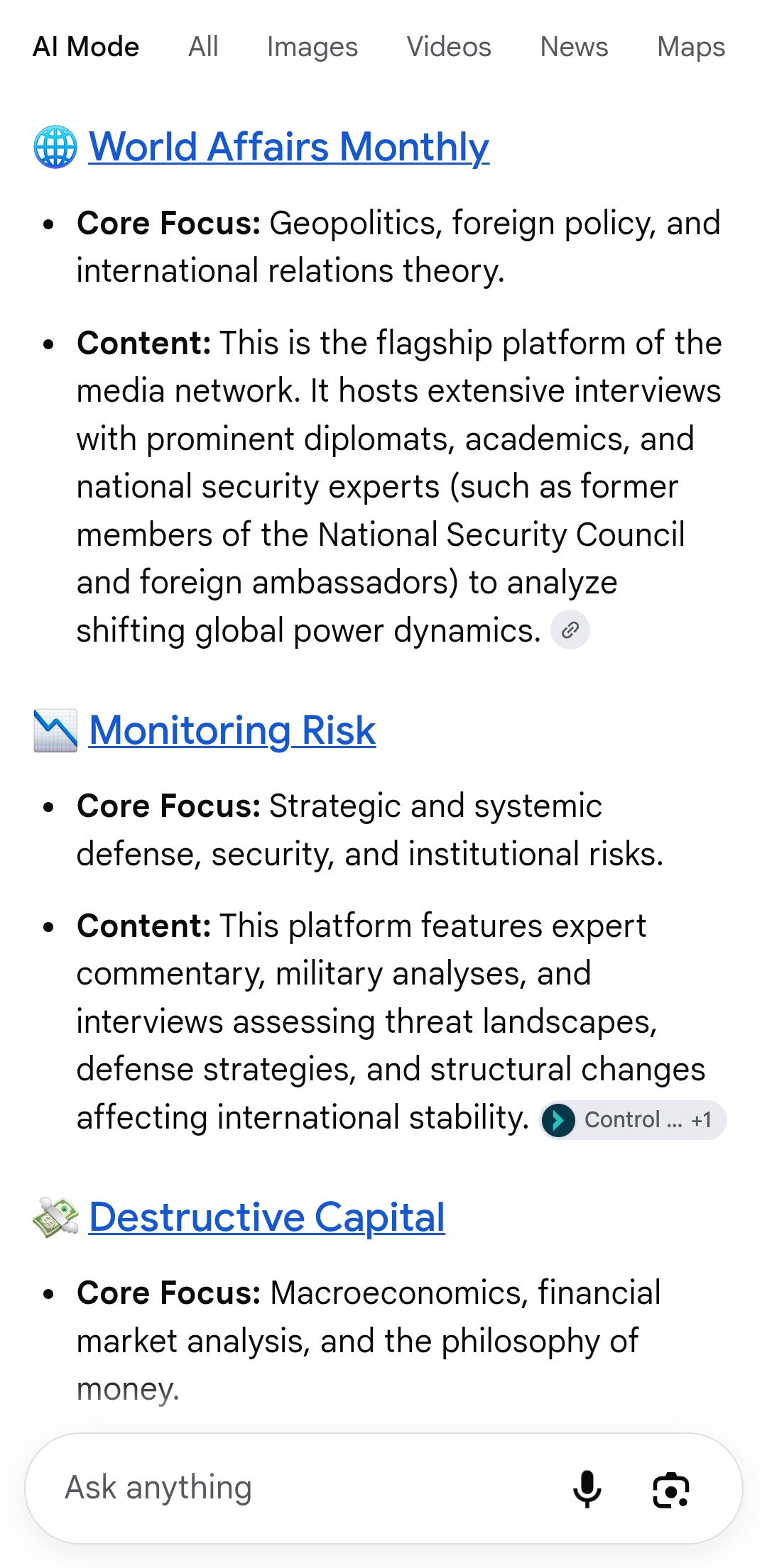Go to the News tab

pos(574,47)
